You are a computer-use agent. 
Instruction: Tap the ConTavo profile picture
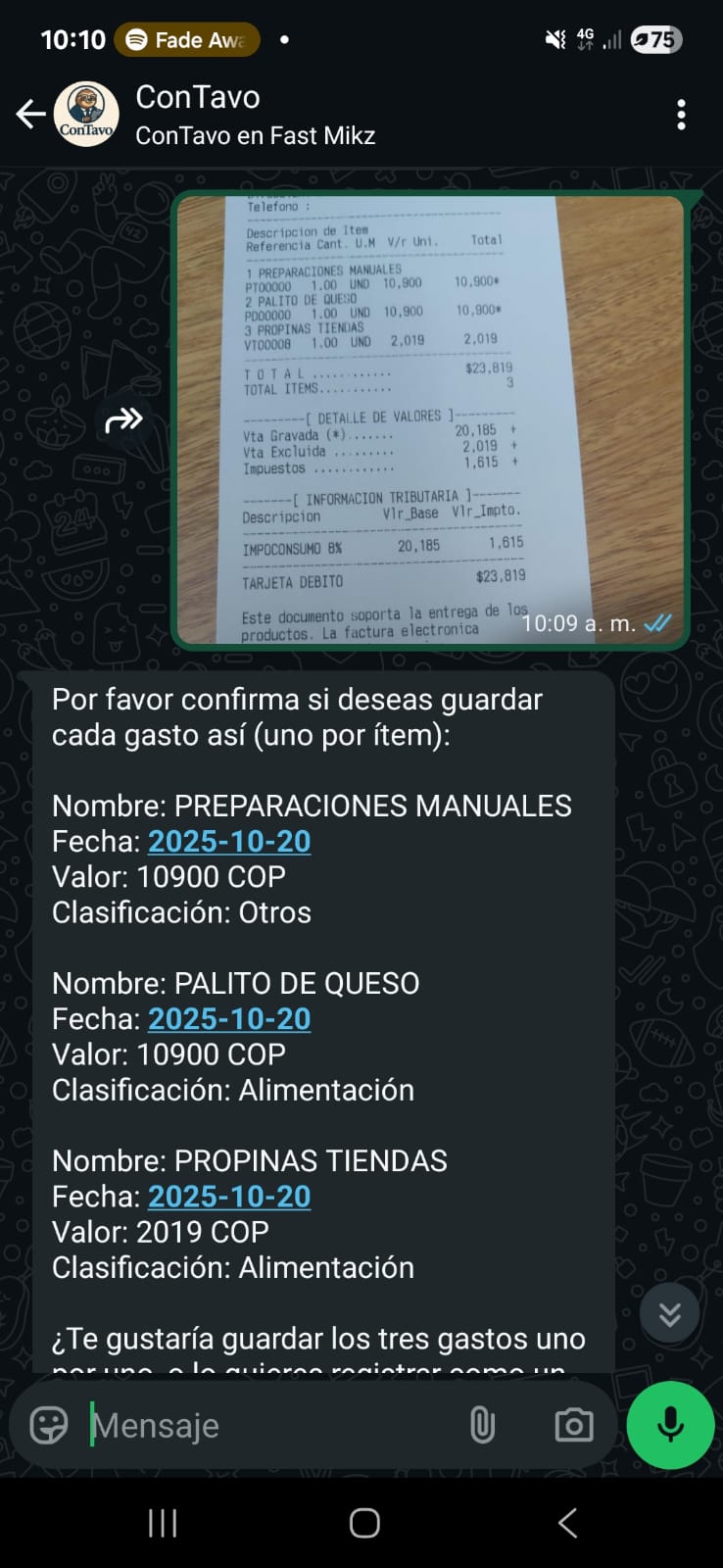(88, 114)
